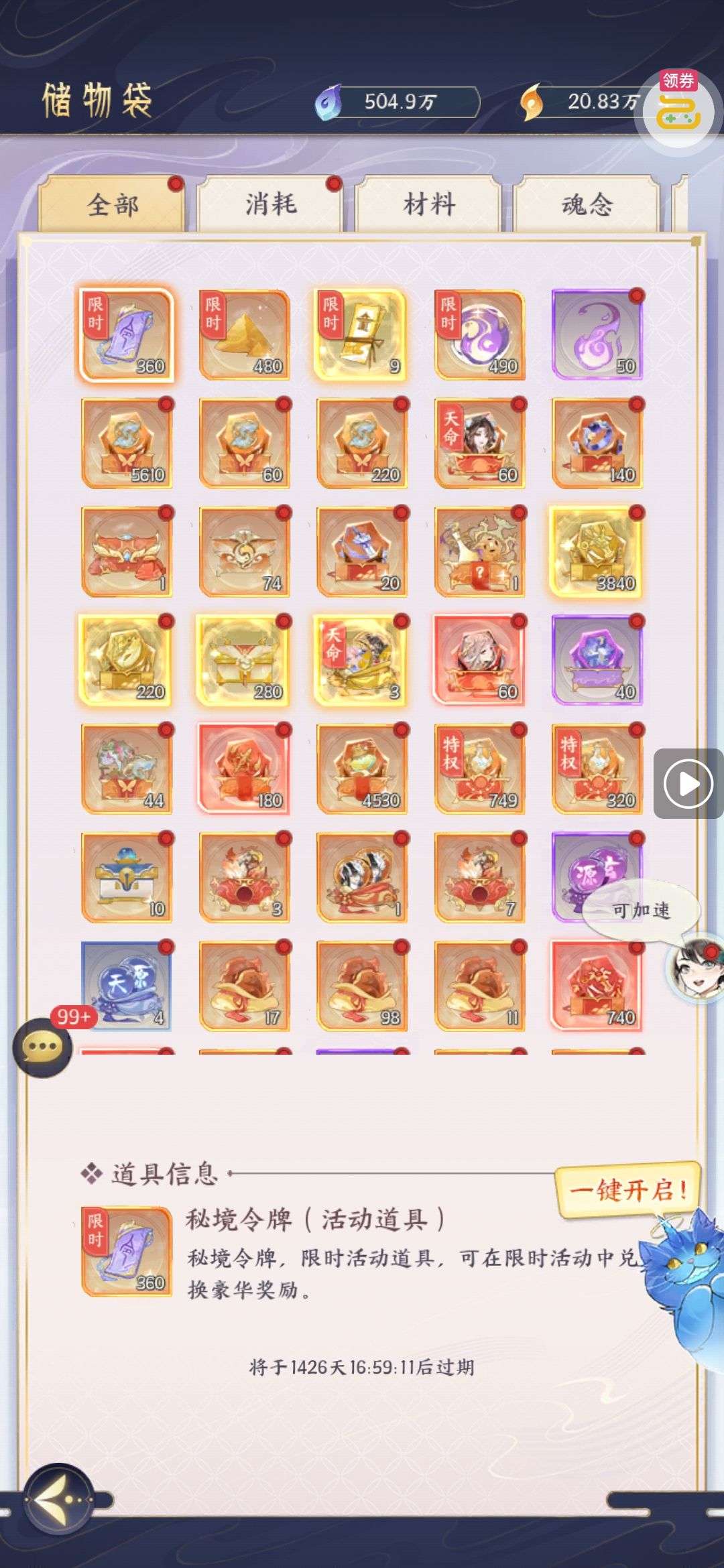This screenshot has height=1568, width=724.
Task: Switch to the 消耗 tab
Action: (x=269, y=204)
